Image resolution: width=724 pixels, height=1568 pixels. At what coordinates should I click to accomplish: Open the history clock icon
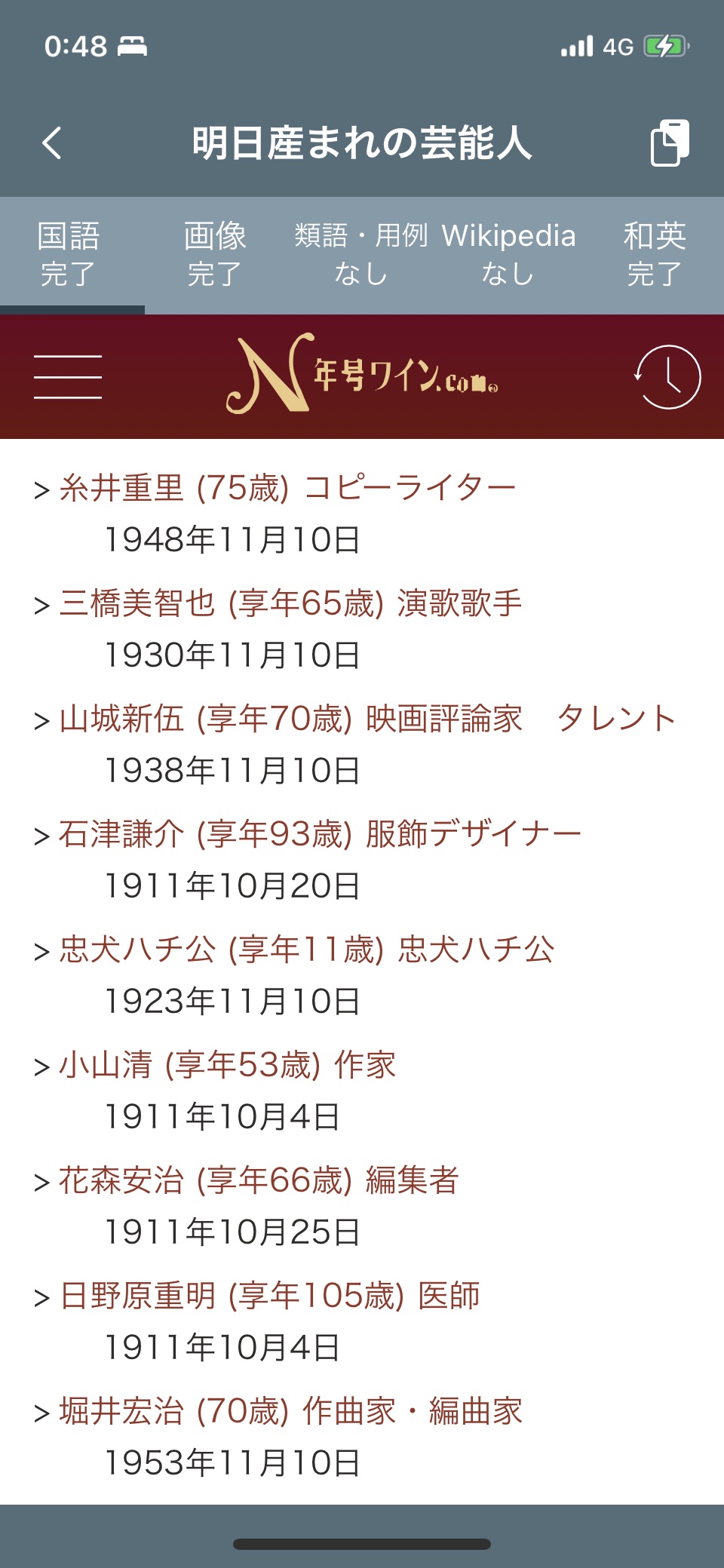click(667, 376)
